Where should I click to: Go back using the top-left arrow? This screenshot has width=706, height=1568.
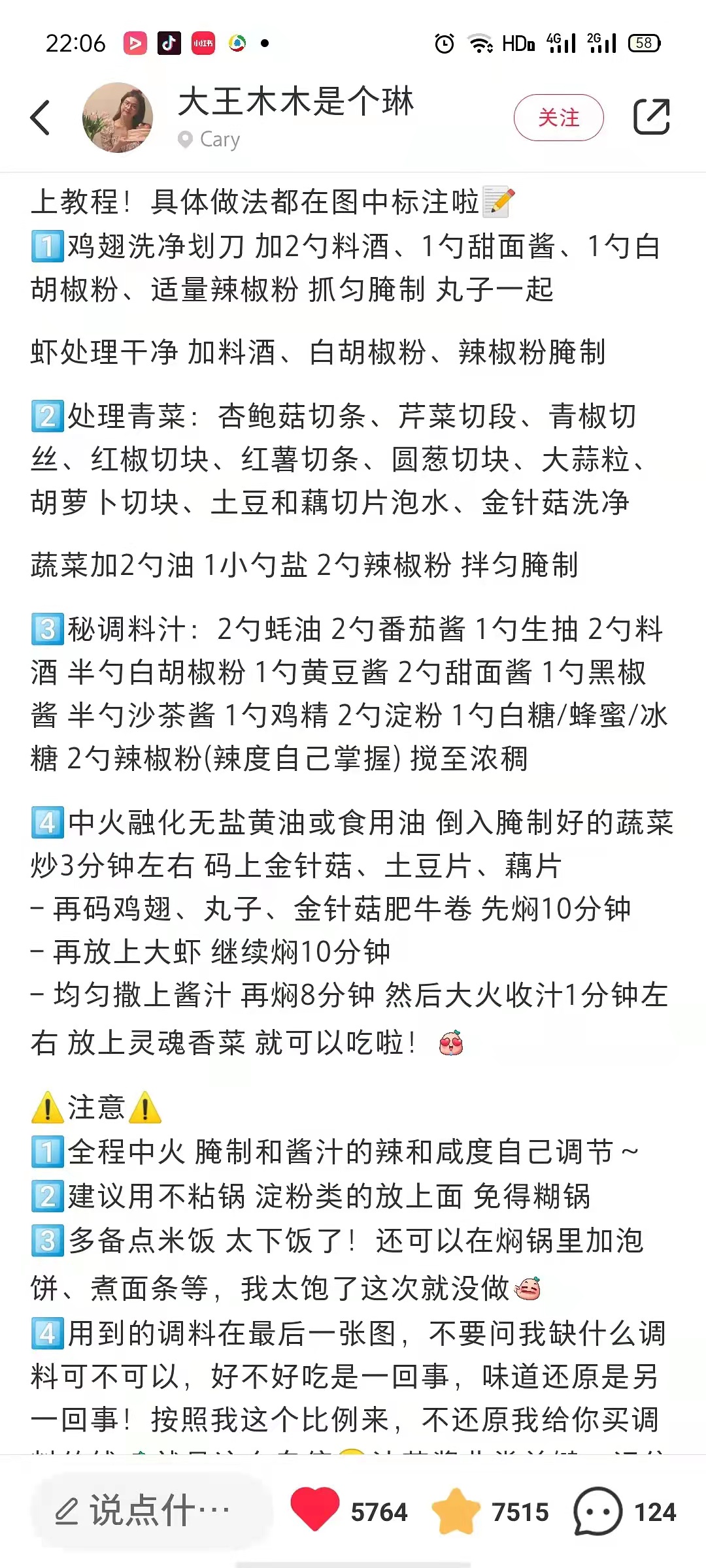click(41, 118)
